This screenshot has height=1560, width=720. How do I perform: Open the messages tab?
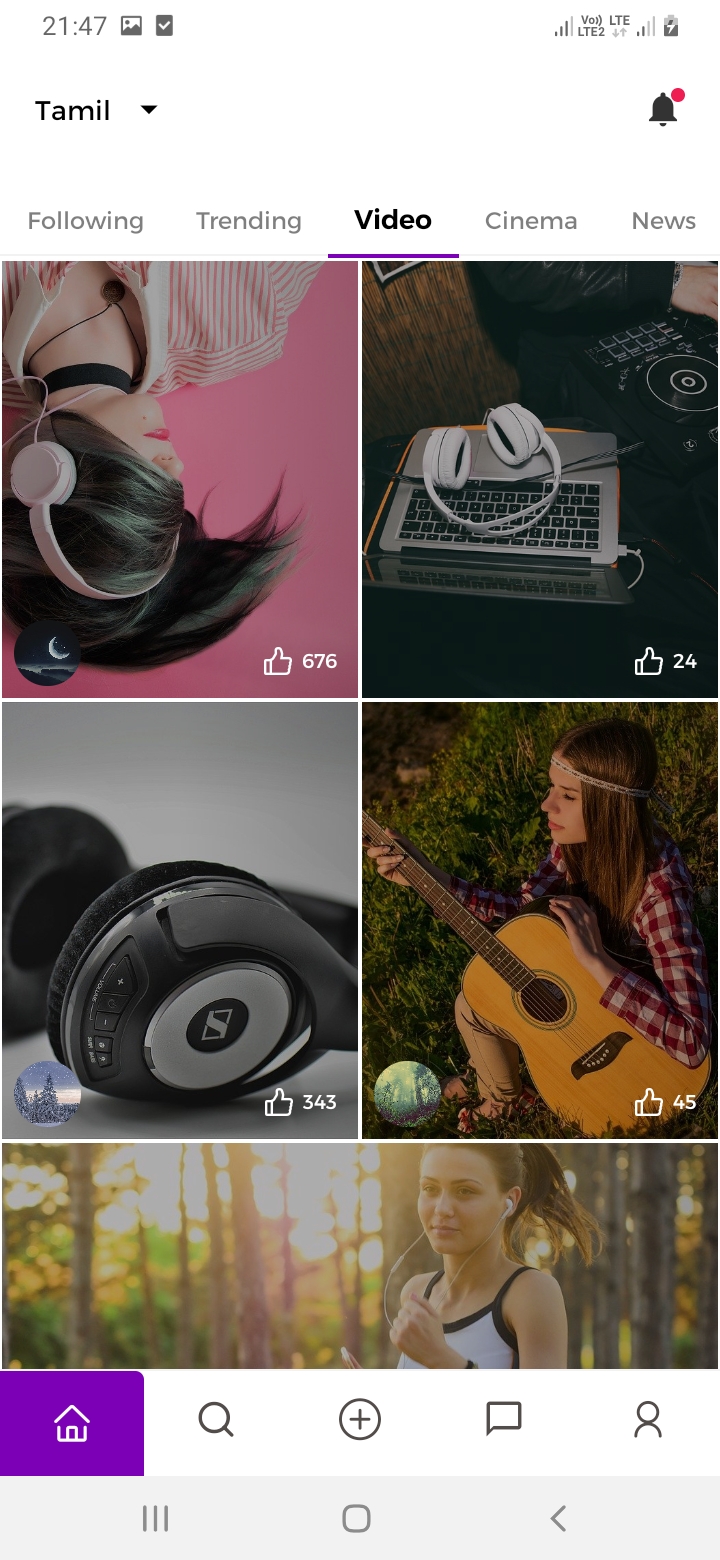pyautogui.click(x=504, y=1419)
